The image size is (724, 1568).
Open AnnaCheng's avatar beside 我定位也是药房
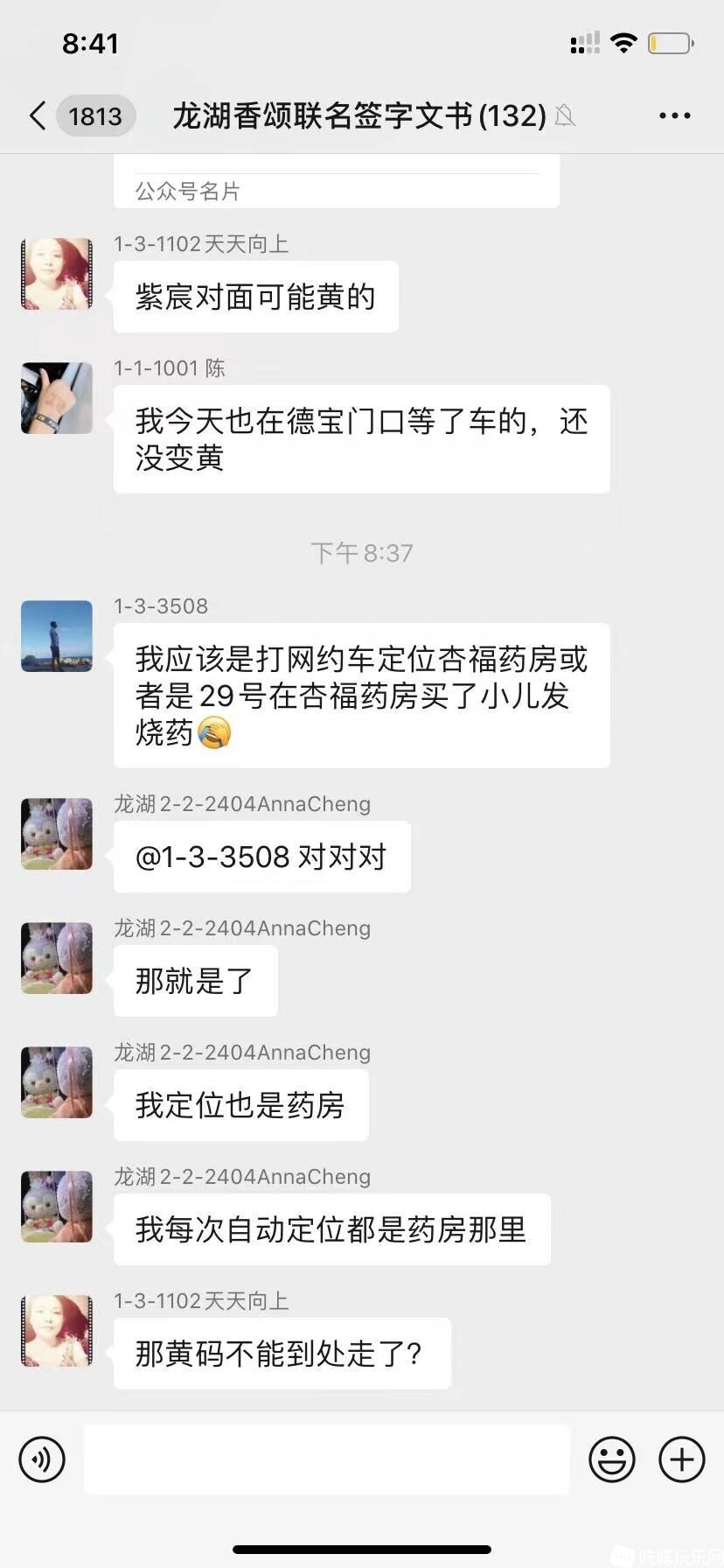[x=57, y=1082]
